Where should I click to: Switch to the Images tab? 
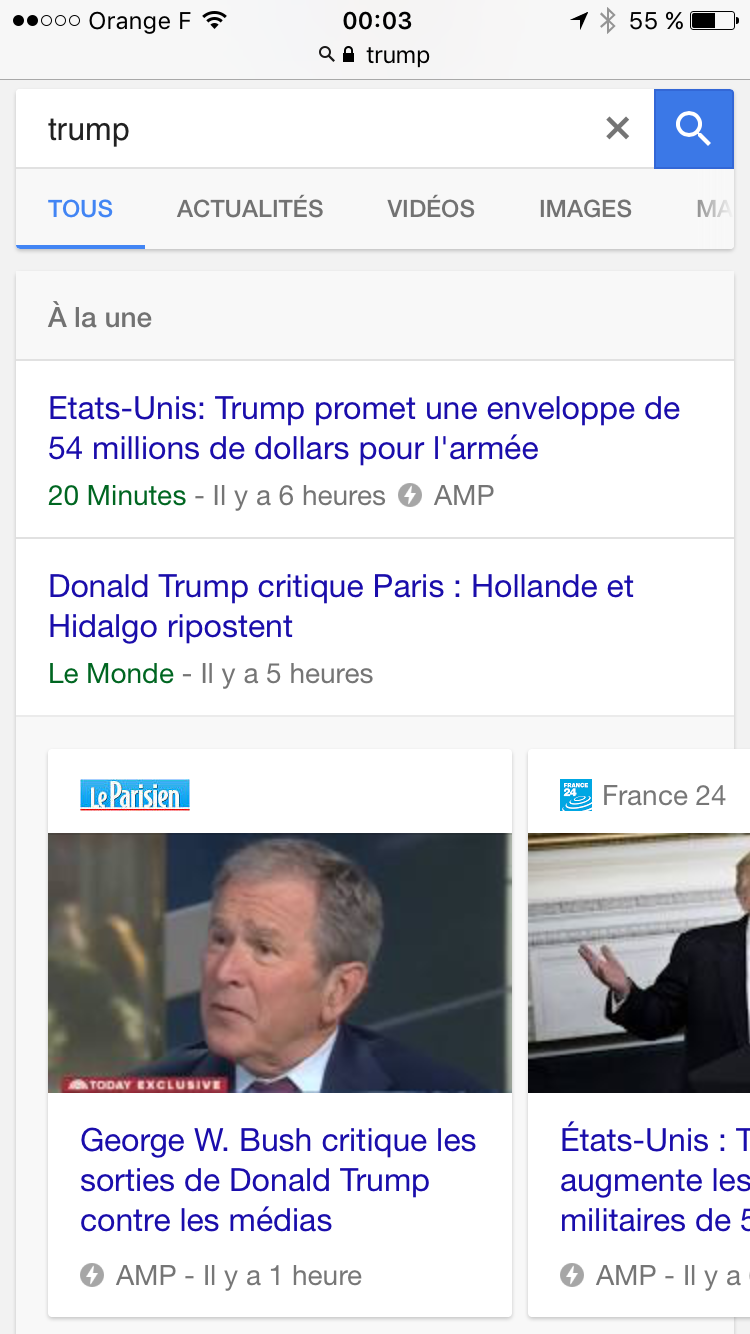585,209
